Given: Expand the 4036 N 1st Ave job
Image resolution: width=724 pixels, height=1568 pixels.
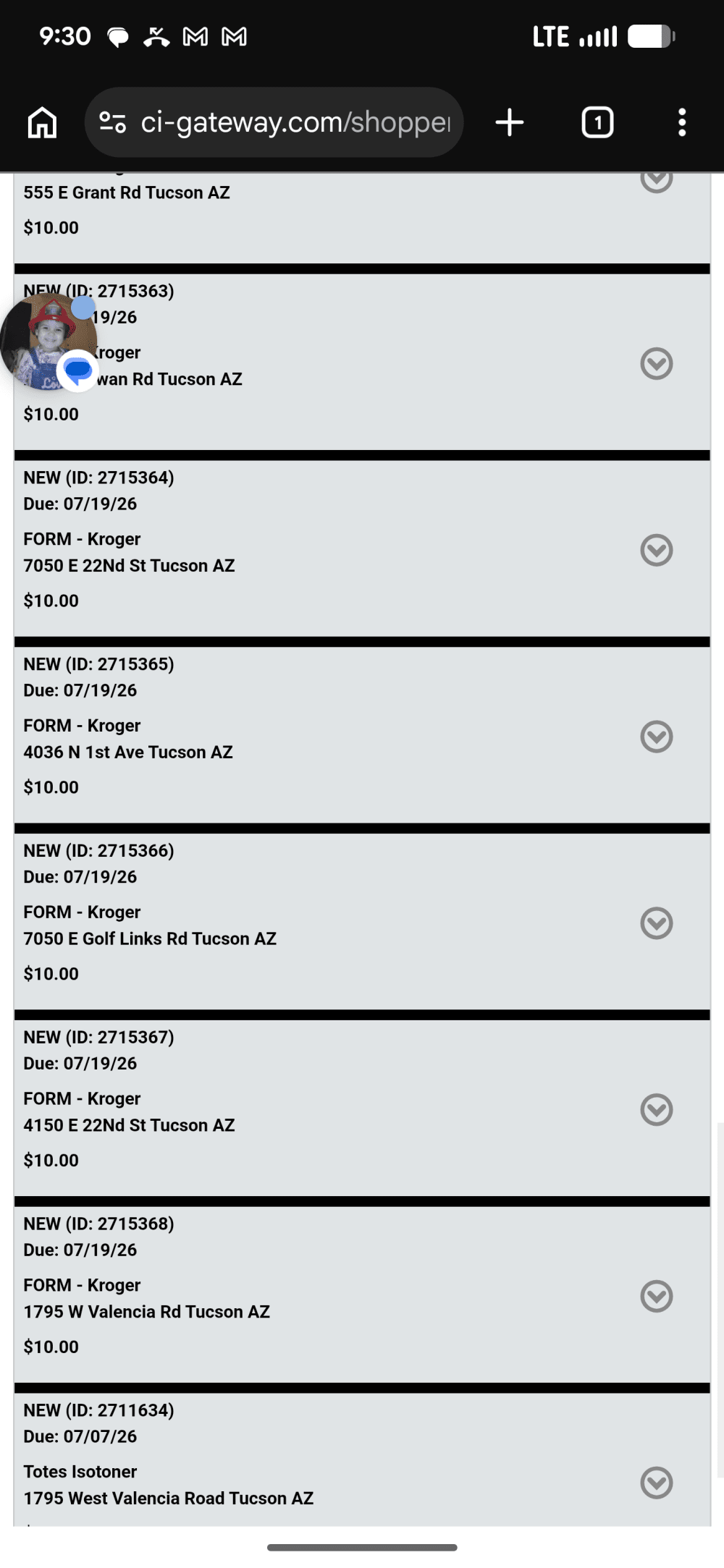Looking at the screenshot, I should click(657, 737).
